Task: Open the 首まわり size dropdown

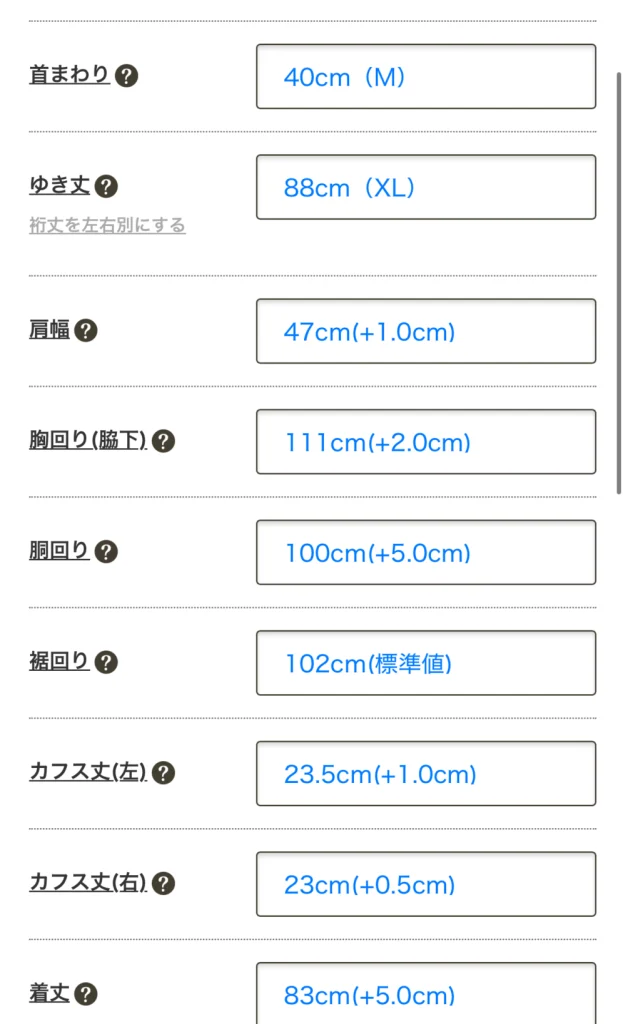Action: [x=425, y=77]
